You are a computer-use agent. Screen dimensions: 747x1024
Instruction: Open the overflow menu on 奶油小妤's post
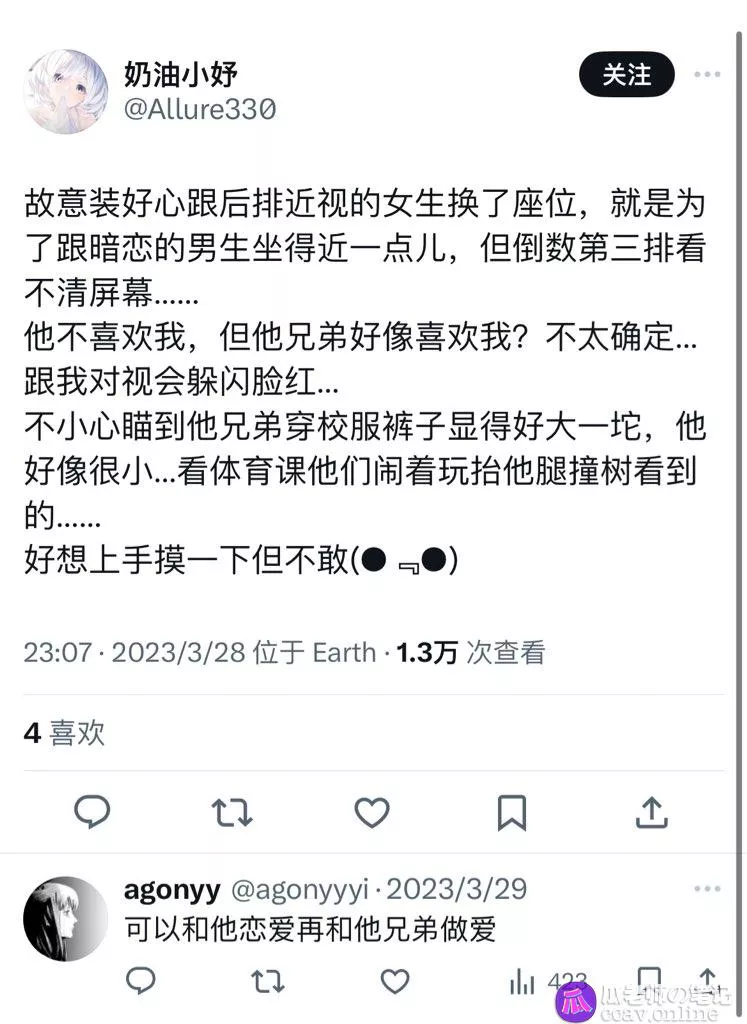coord(707,75)
